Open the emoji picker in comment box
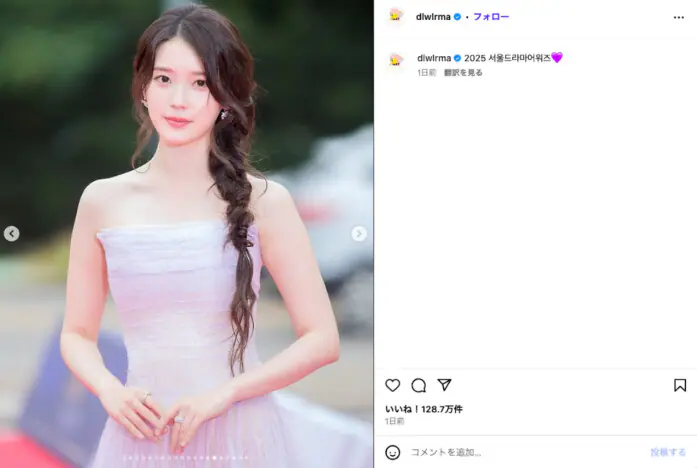This screenshot has height=468, width=697. pos(393,452)
